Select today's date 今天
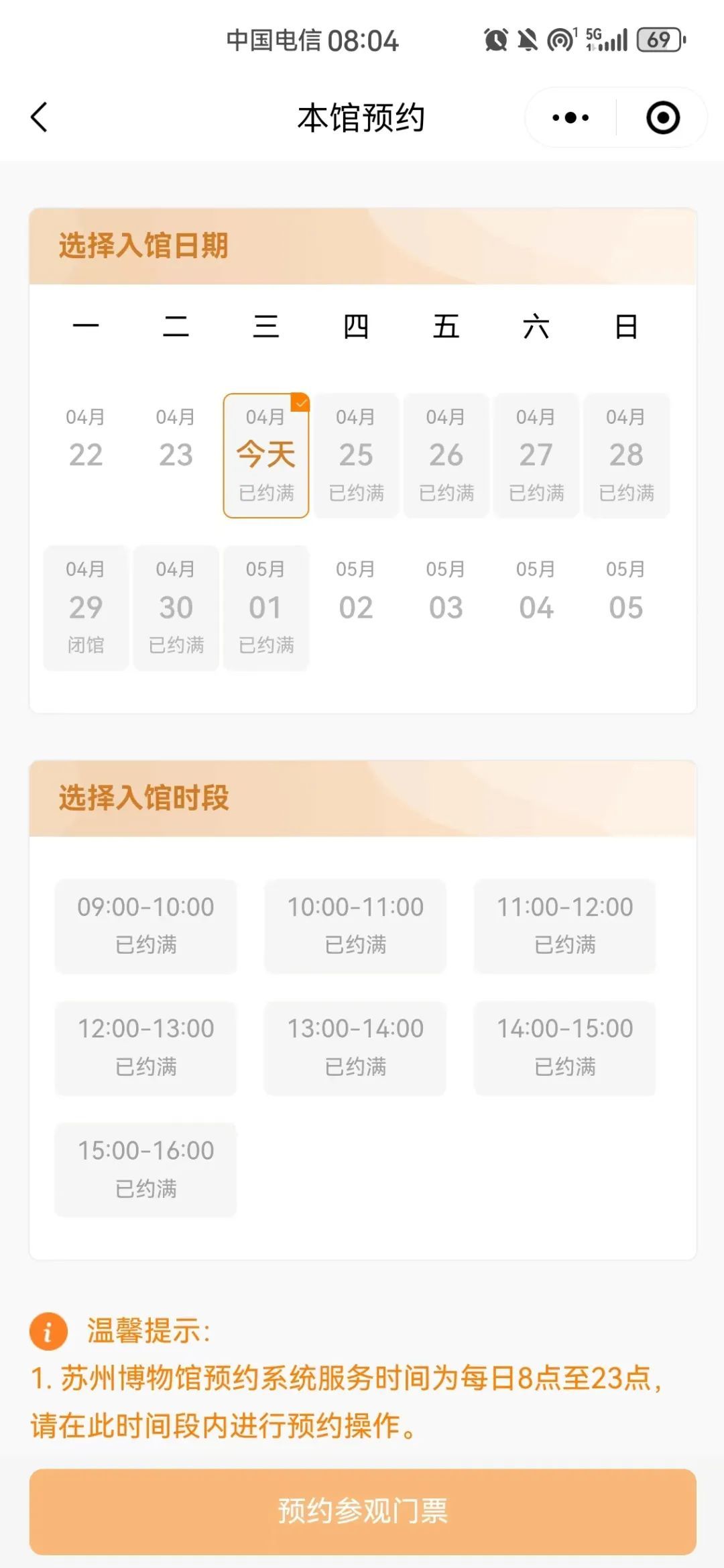The width and height of the screenshot is (724, 1568). pyautogui.click(x=266, y=455)
